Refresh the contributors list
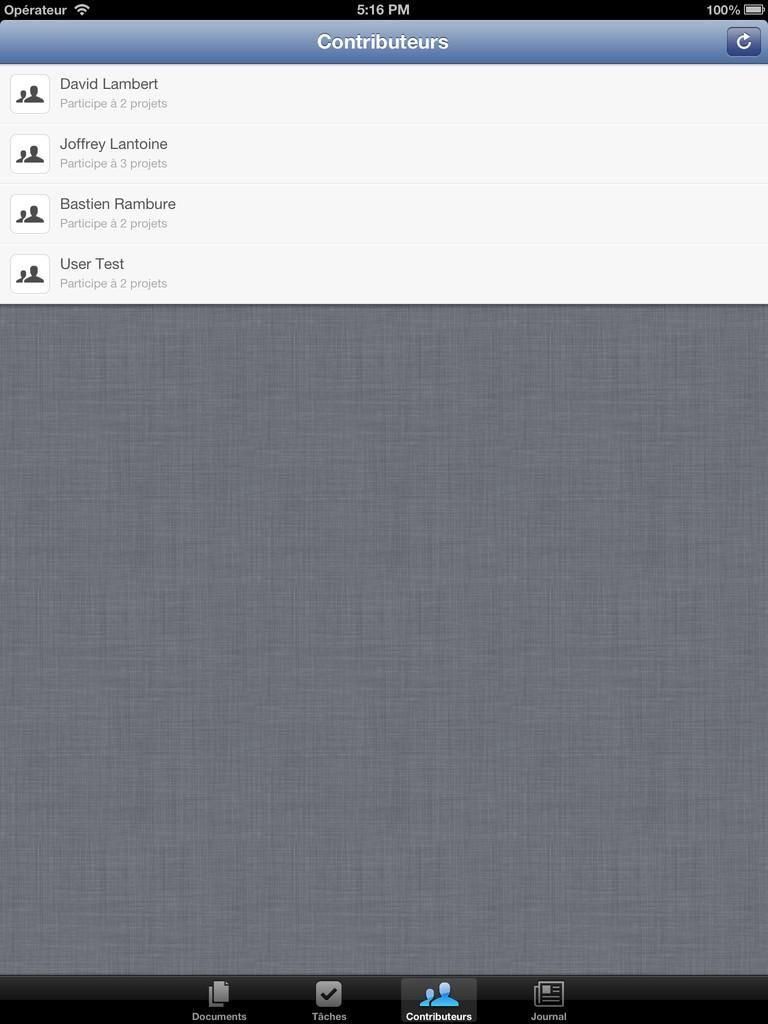The image size is (768, 1024). pos(743,42)
